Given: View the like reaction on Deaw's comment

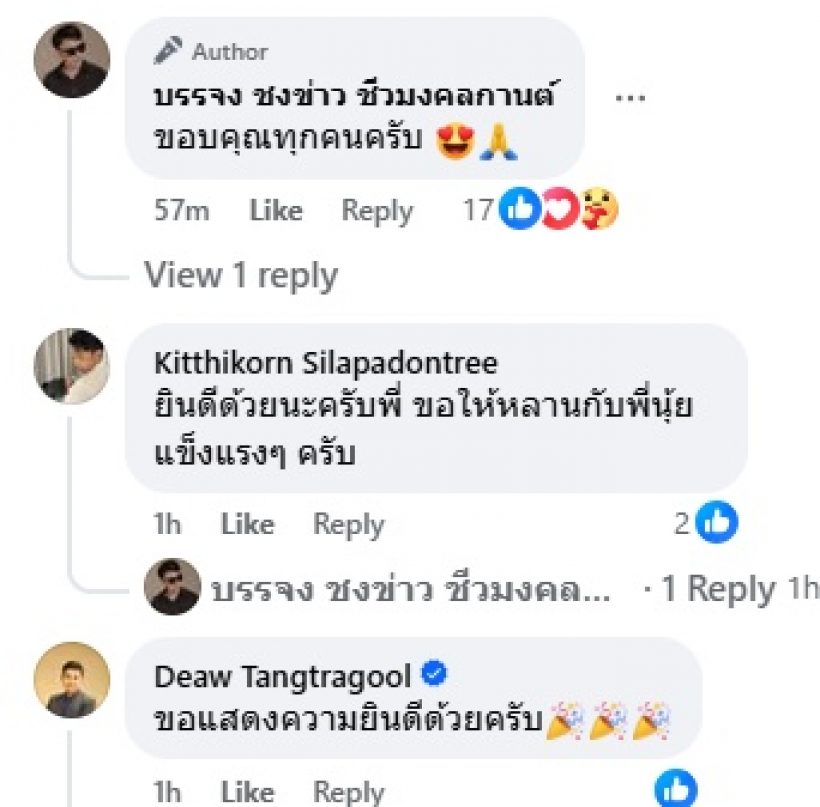Looking at the screenshot, I should (x=674, y=789).
